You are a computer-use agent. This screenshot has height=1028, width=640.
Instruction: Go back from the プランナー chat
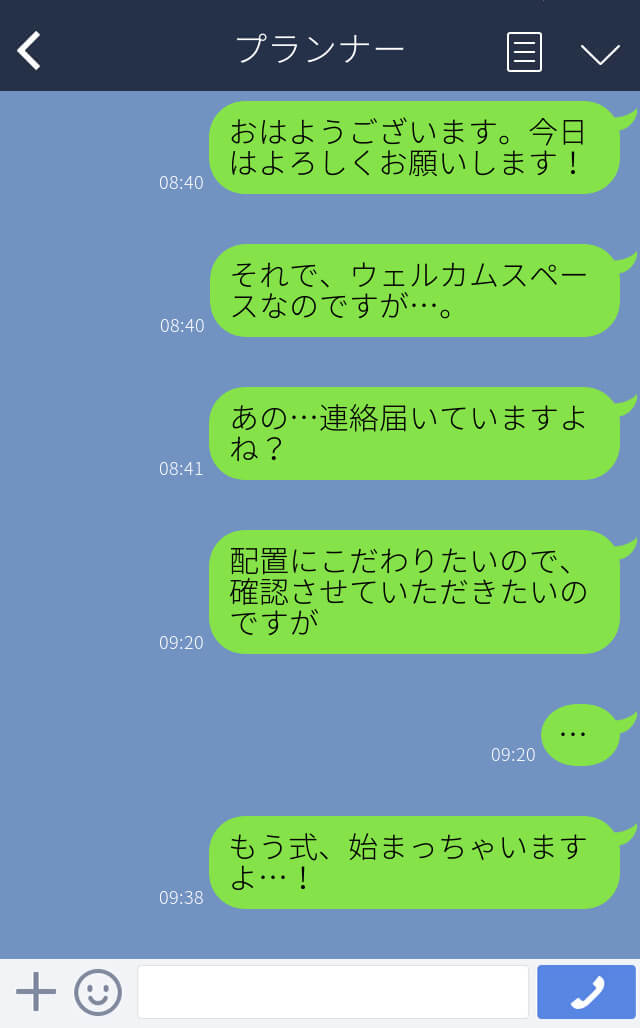coord(29,50)
